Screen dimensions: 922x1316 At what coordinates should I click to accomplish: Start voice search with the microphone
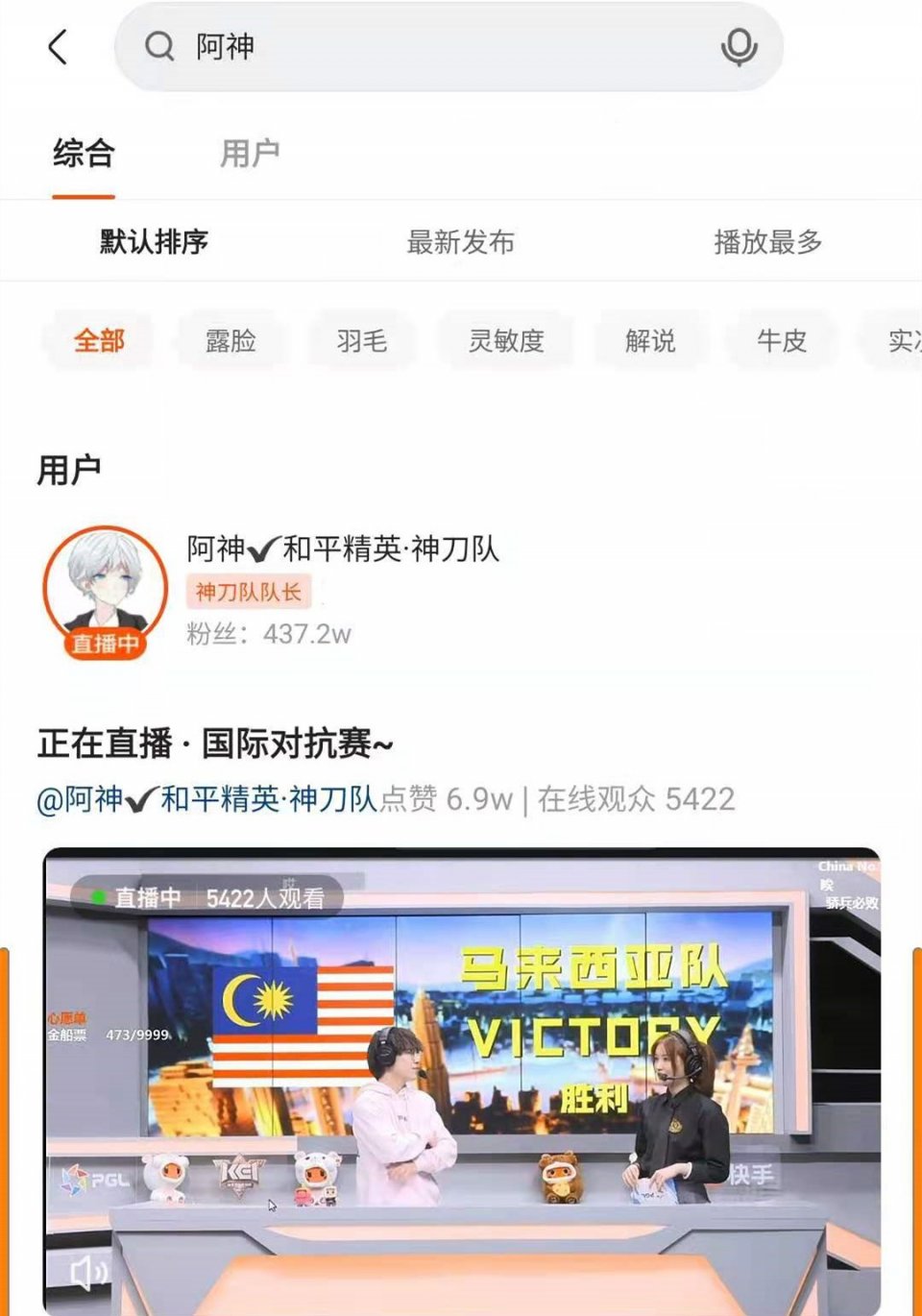point(739,46)
